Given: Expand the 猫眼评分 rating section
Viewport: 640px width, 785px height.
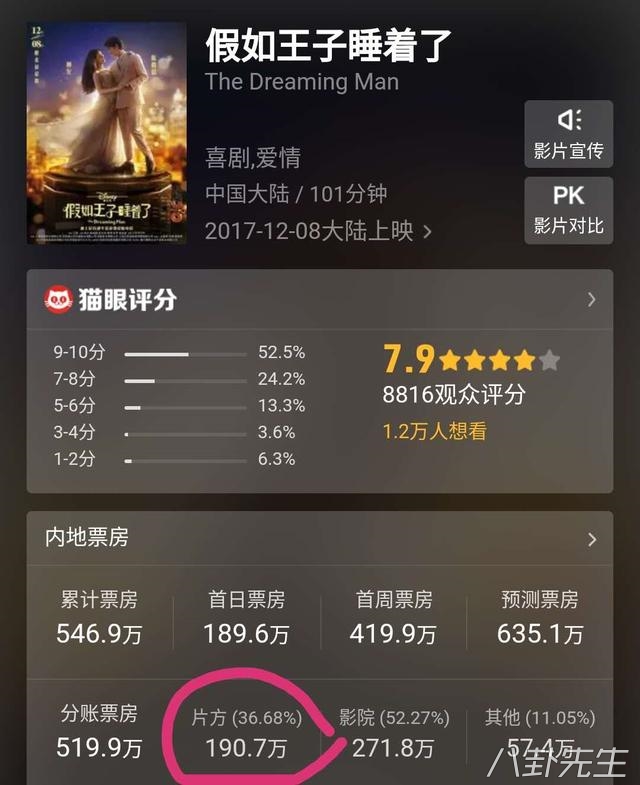Looking at the screenshot, I should tap(591, 299).
